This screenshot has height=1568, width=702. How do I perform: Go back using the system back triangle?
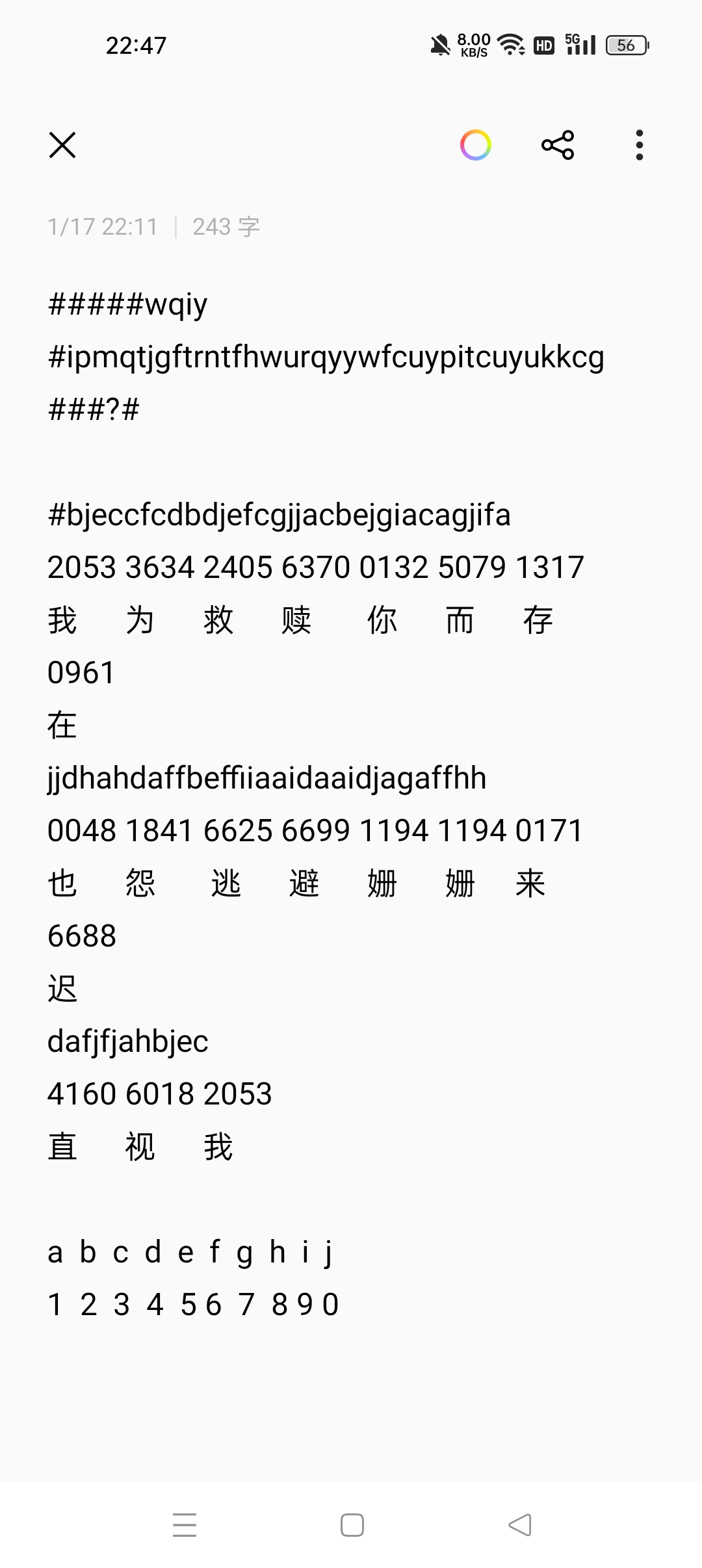point(520,1524)
